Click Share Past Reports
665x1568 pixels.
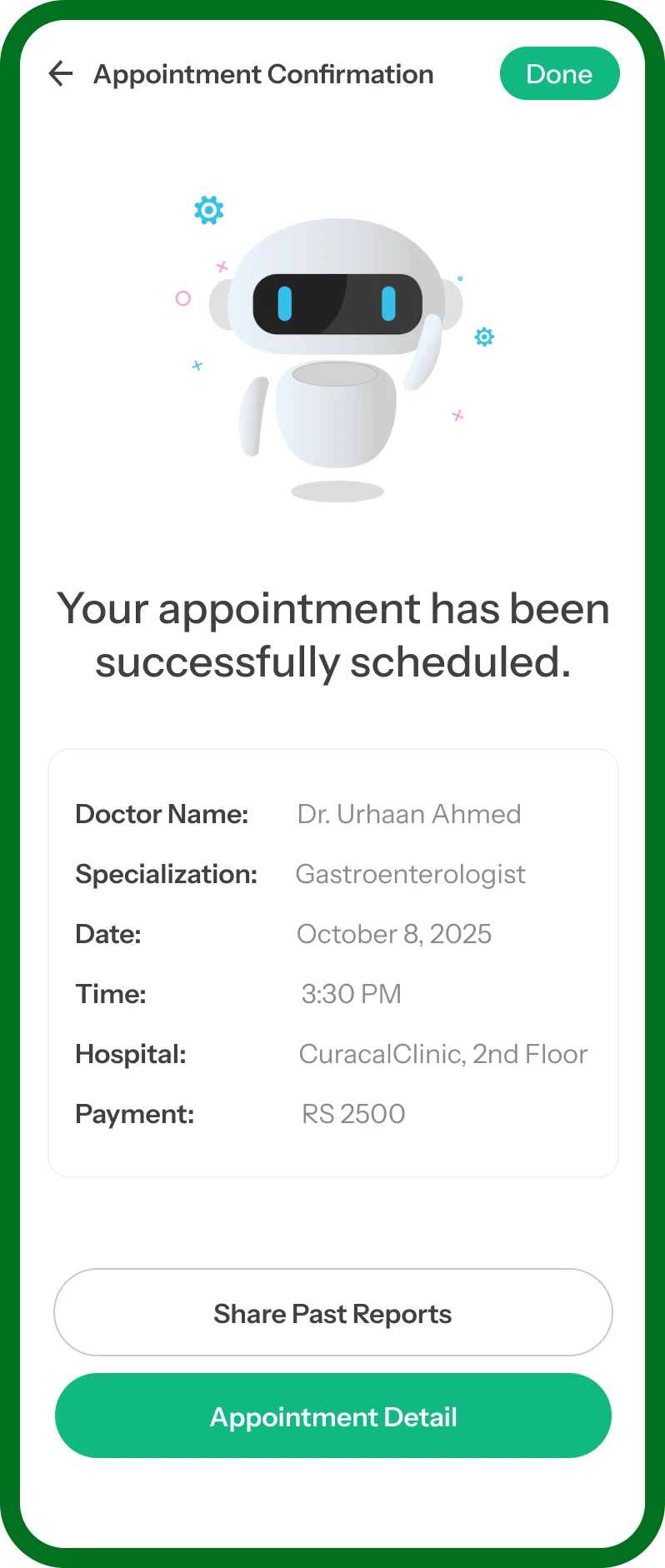(x=332, y=1312)
